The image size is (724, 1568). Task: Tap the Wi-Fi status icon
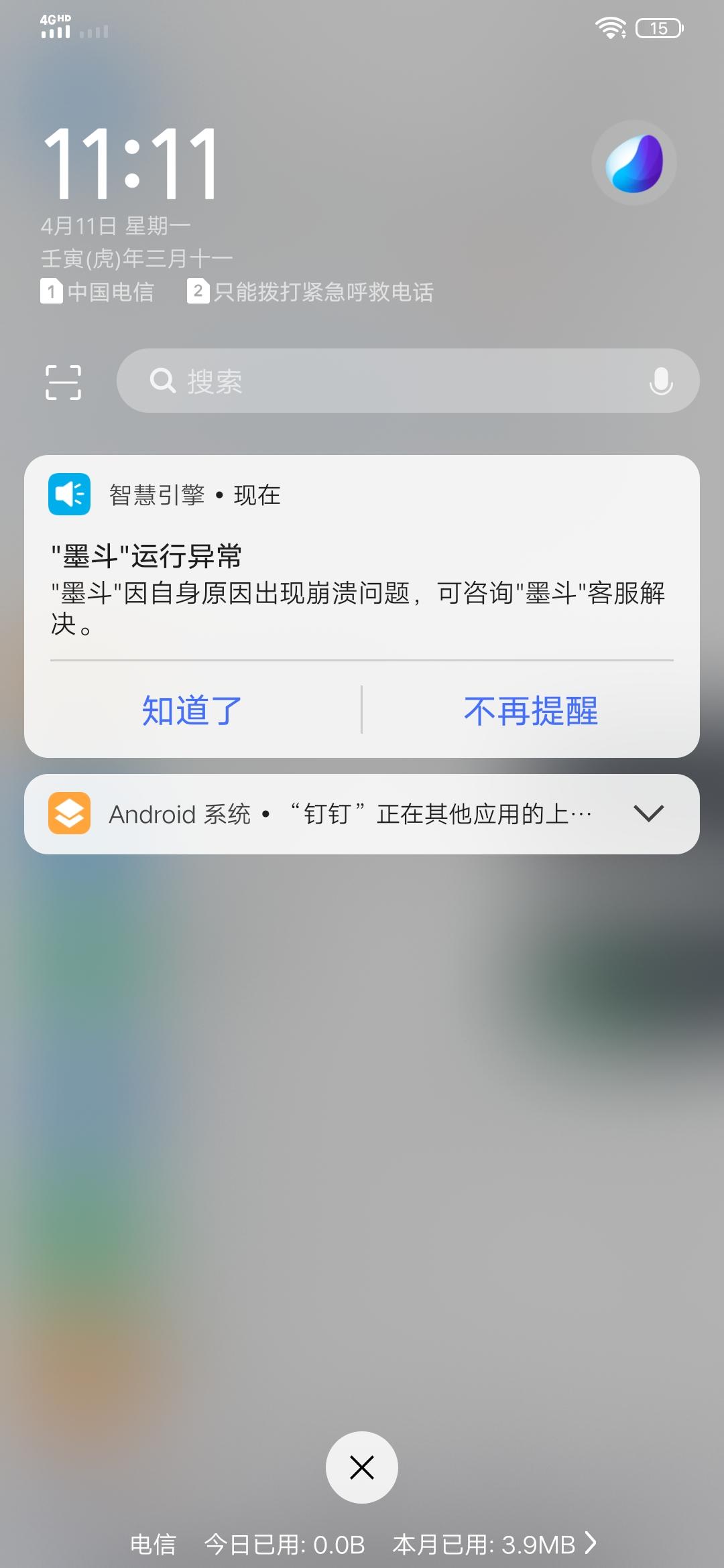pos(611,28)
